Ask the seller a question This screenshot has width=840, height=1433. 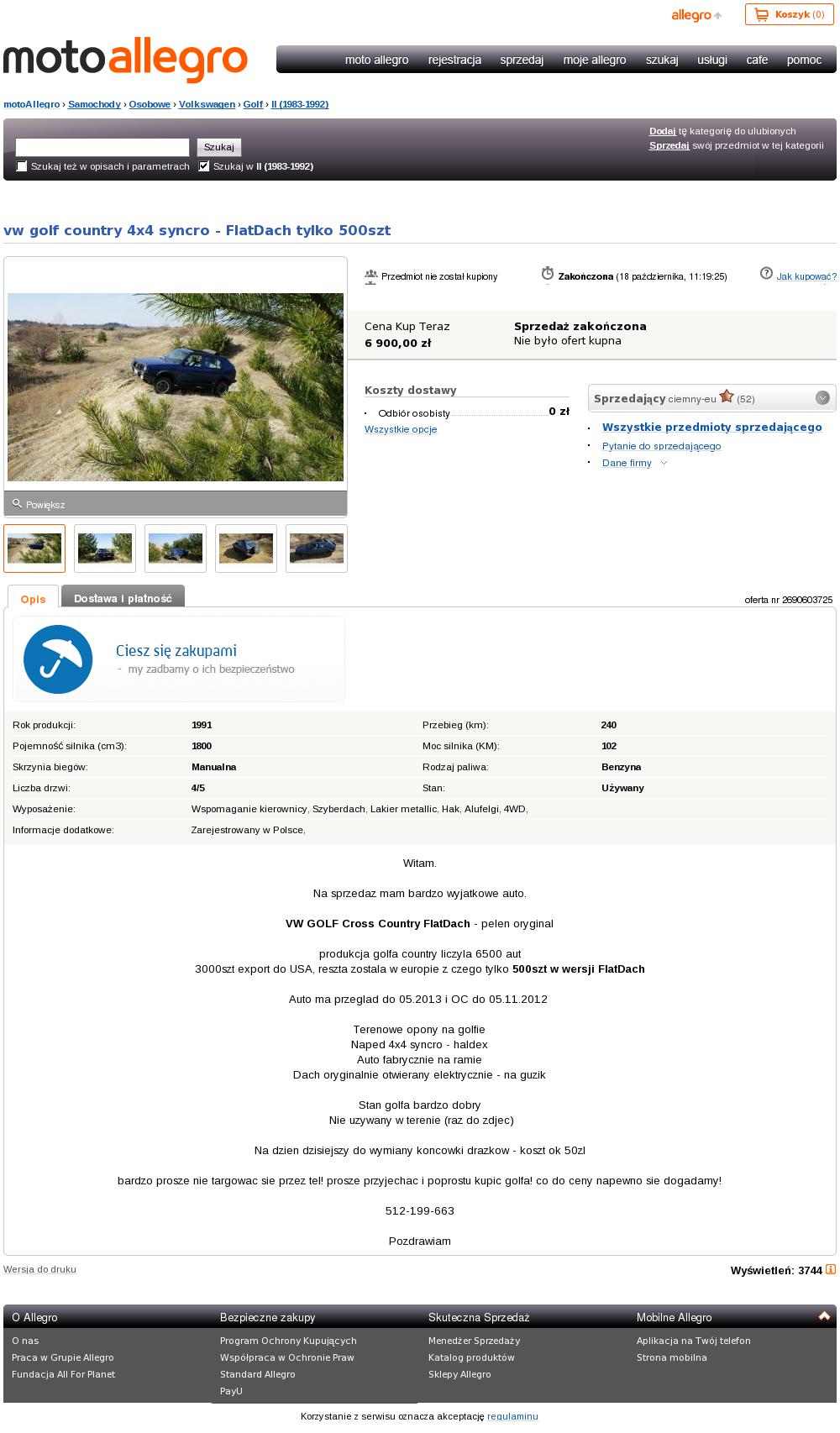661,446
